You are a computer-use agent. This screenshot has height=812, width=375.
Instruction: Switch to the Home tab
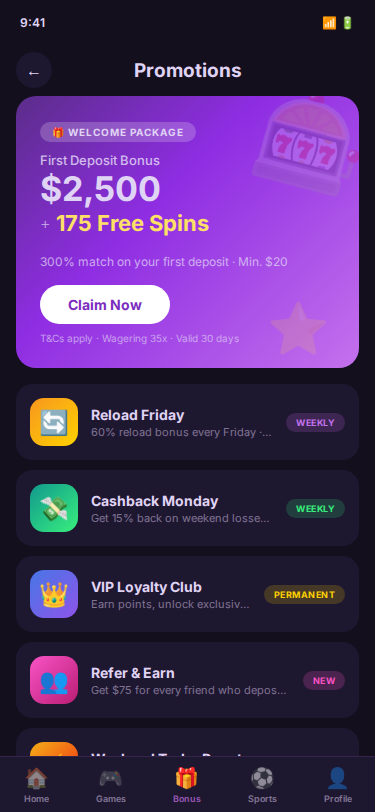point(36,785)
